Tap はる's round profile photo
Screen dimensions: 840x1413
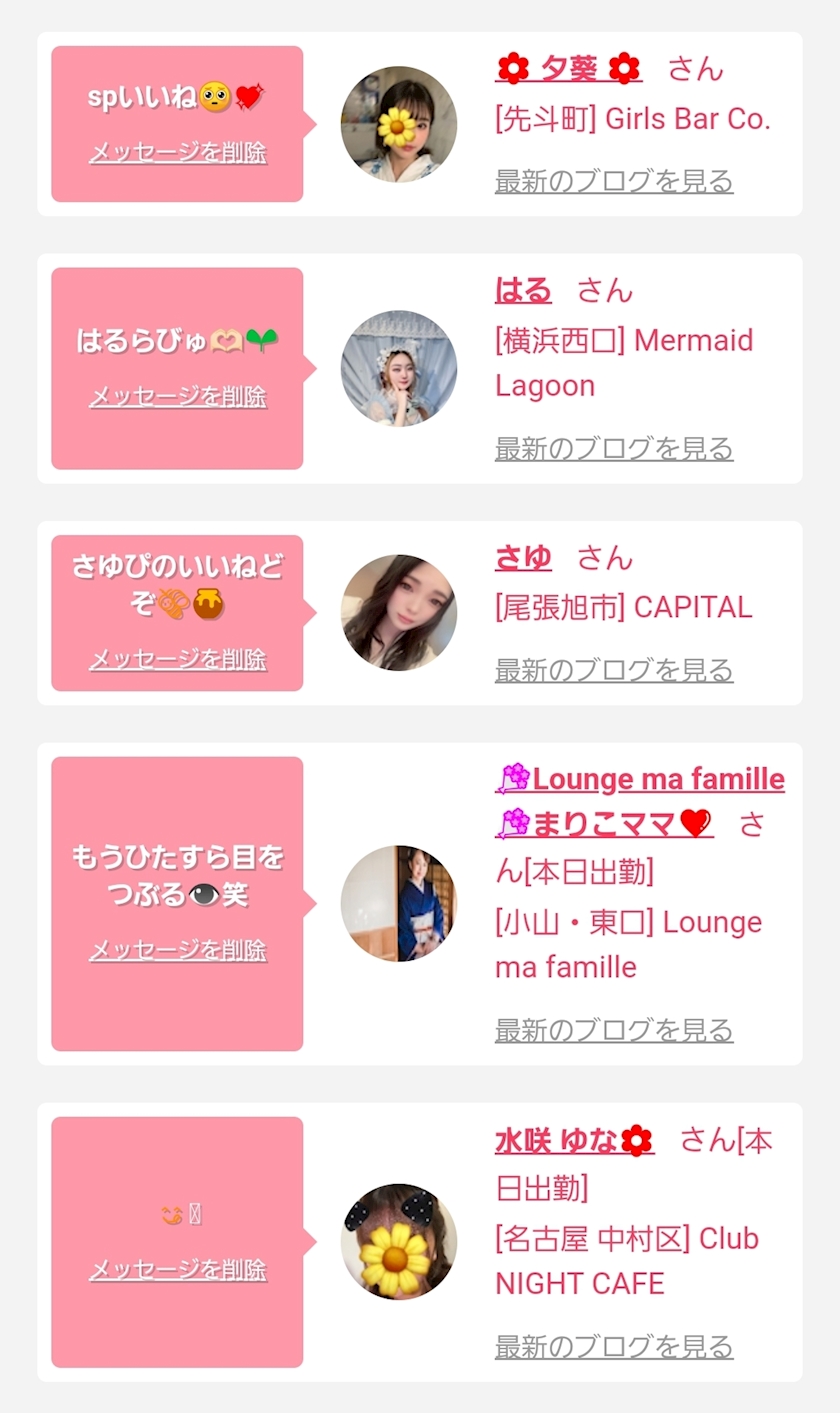pyautogui.click(x=399, y=368)
